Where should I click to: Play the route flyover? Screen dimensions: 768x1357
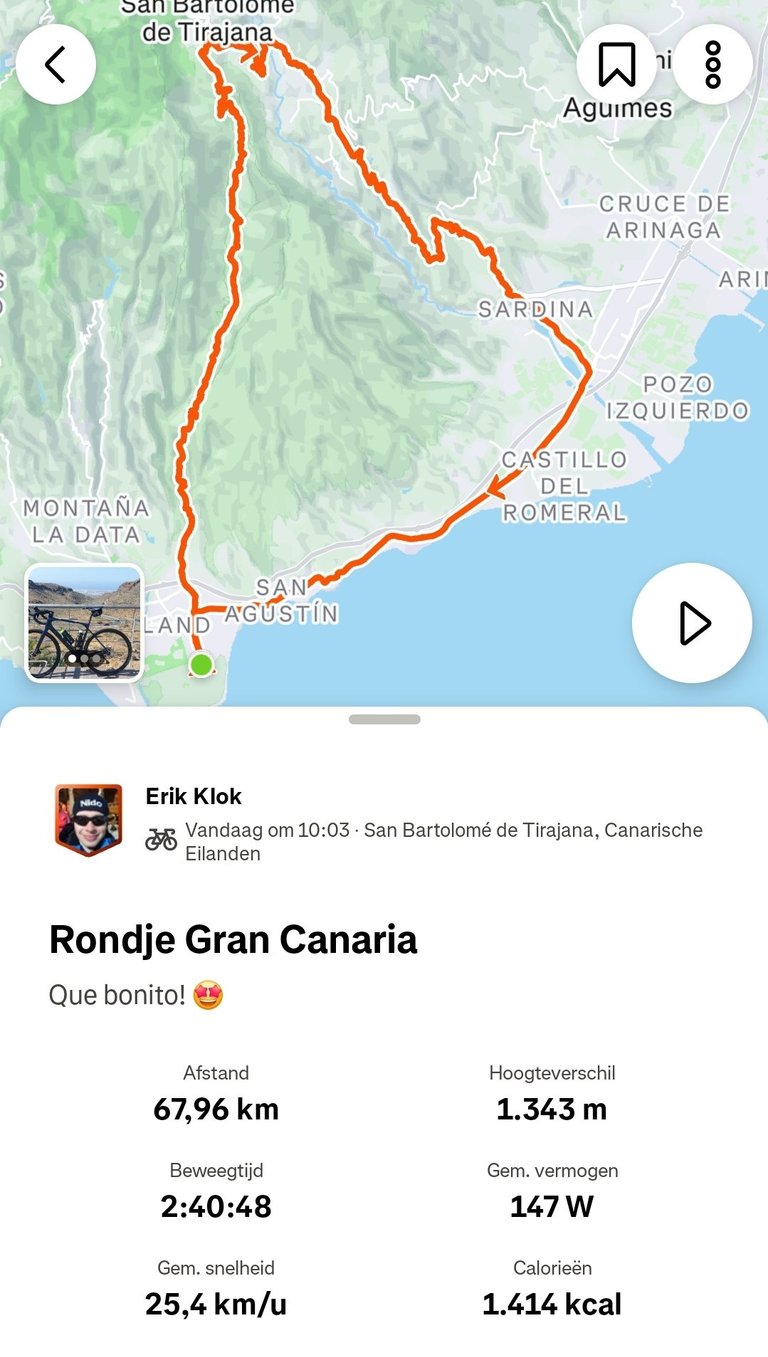[x=692, y=623]
